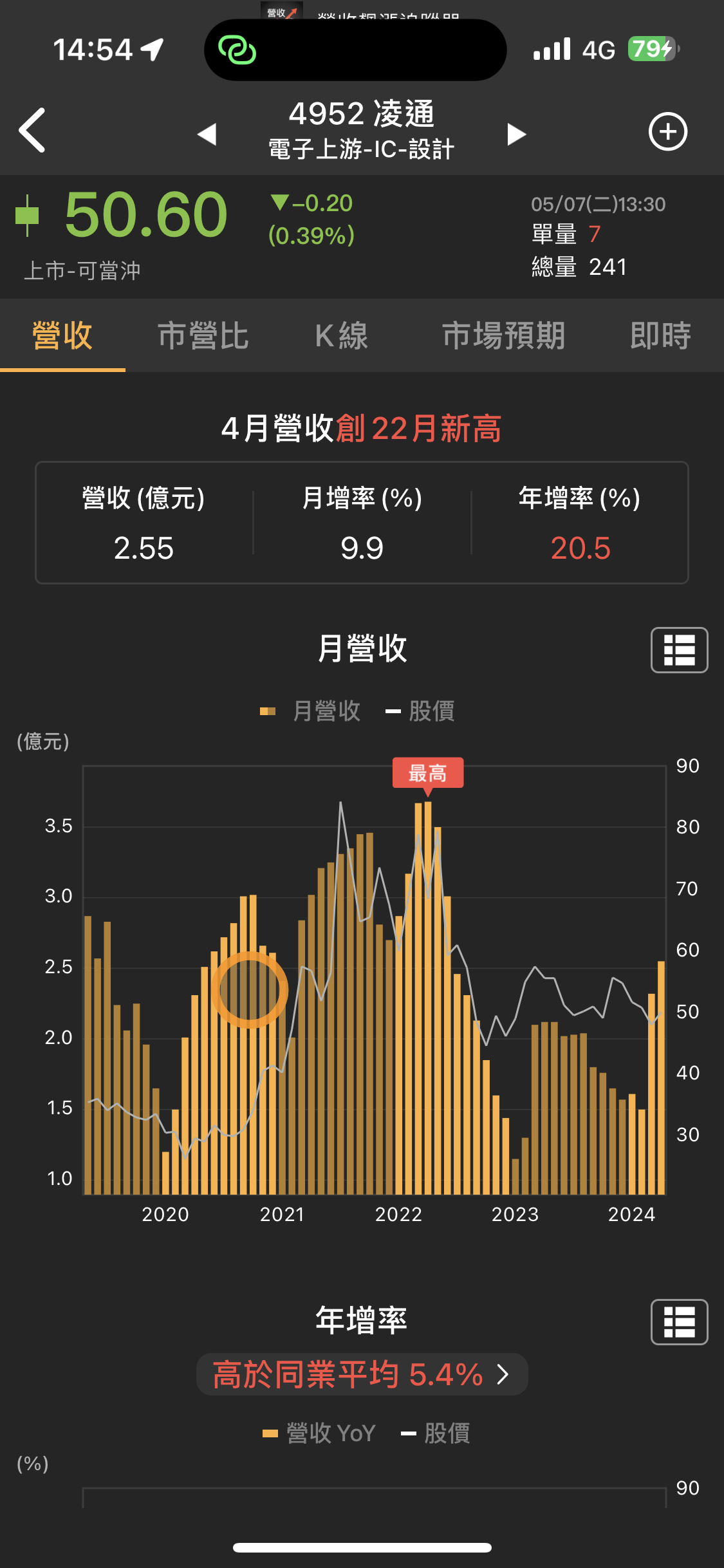Show 月營收 data as a table
Viewport: 724px width, 1568px height.
coord(679,650)
